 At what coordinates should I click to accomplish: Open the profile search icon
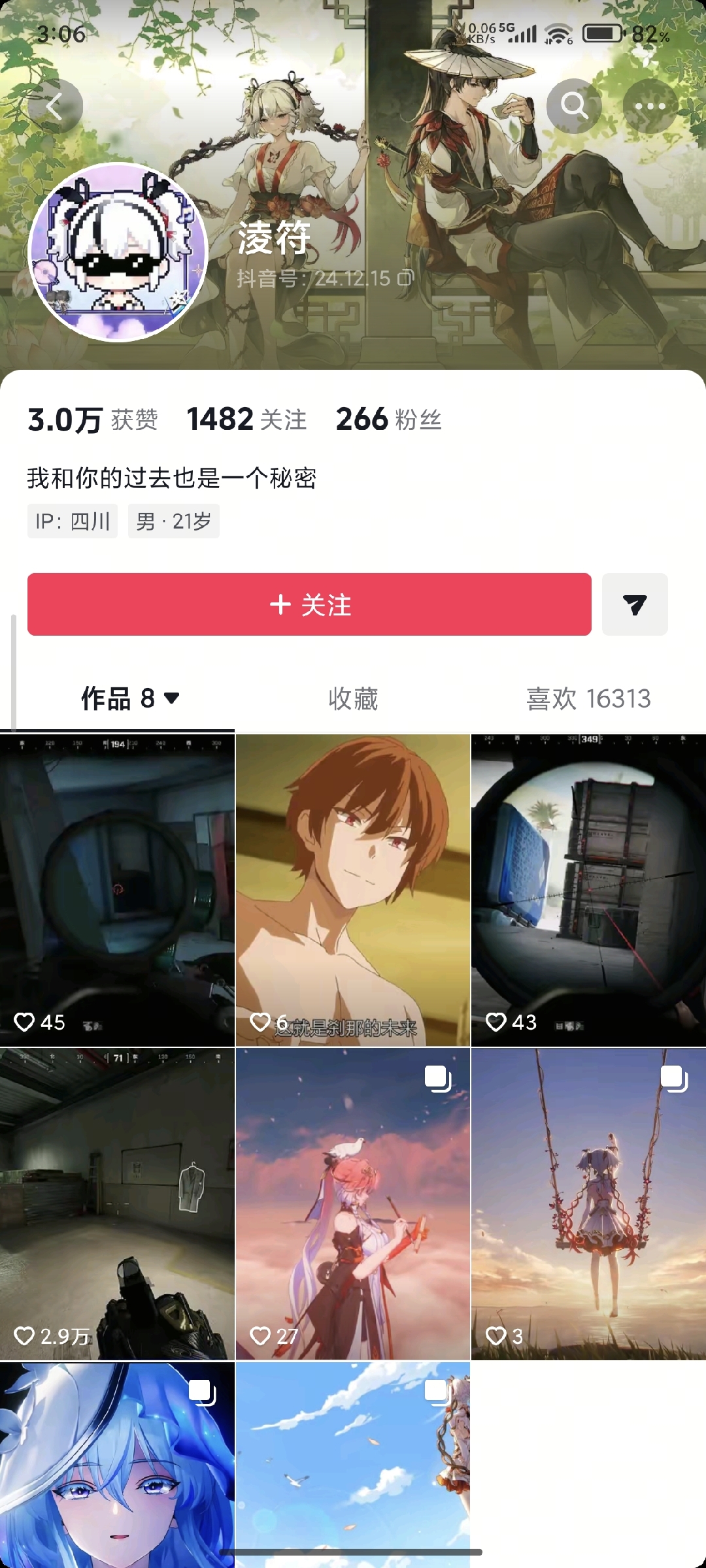click(574, 106)
